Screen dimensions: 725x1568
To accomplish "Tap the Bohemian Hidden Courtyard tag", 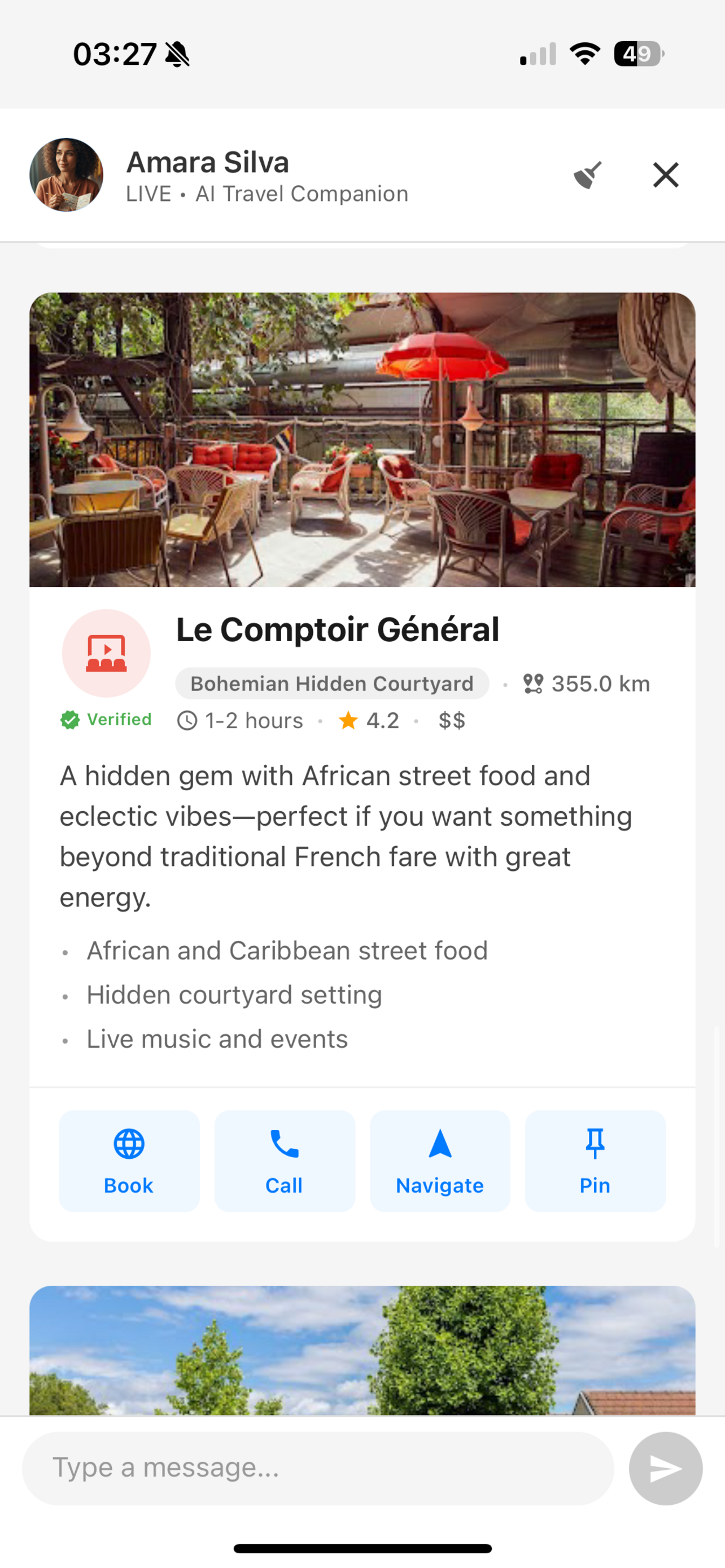I will coord(331,683).
